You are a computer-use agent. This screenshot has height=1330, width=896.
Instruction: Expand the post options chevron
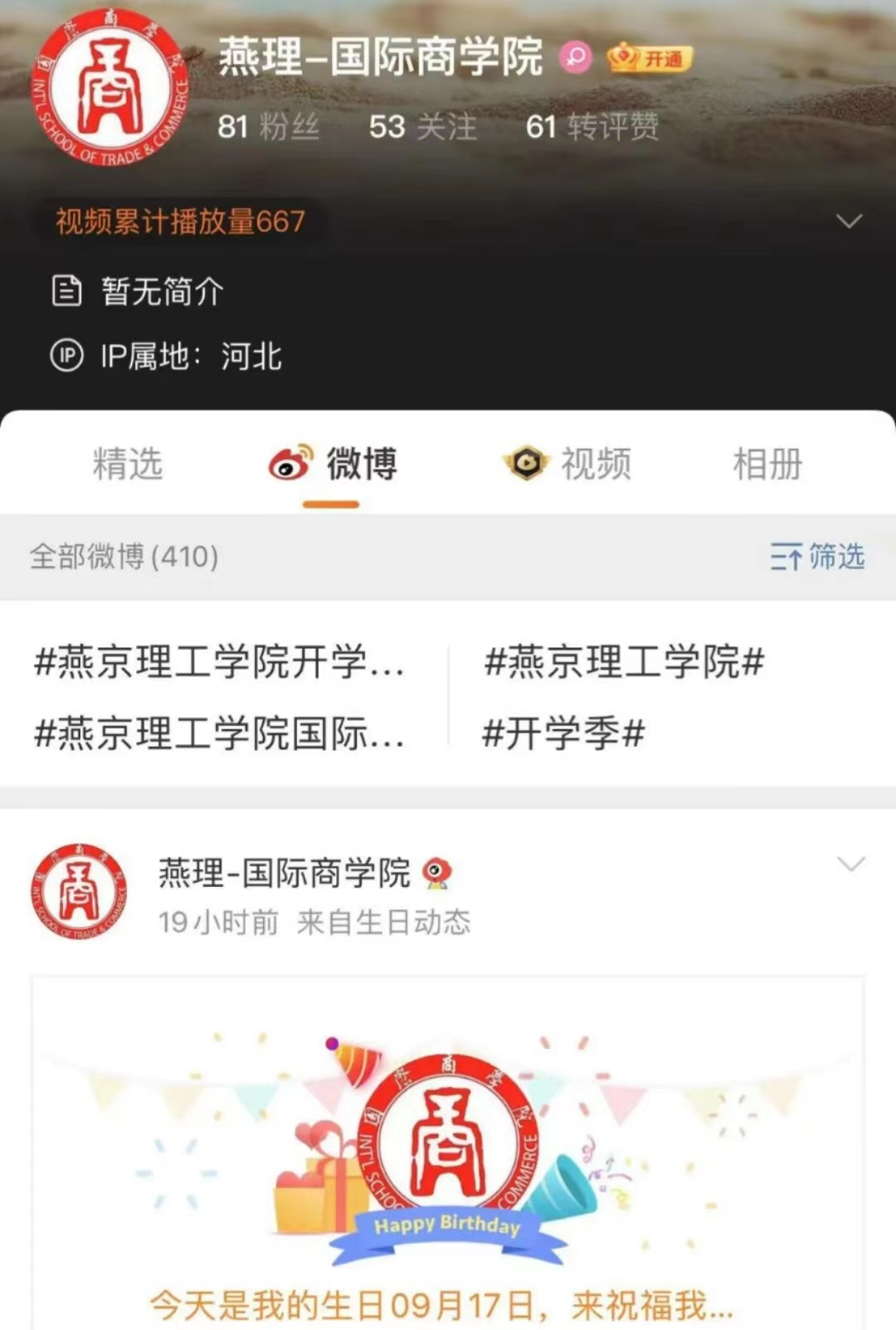[850, 865]
